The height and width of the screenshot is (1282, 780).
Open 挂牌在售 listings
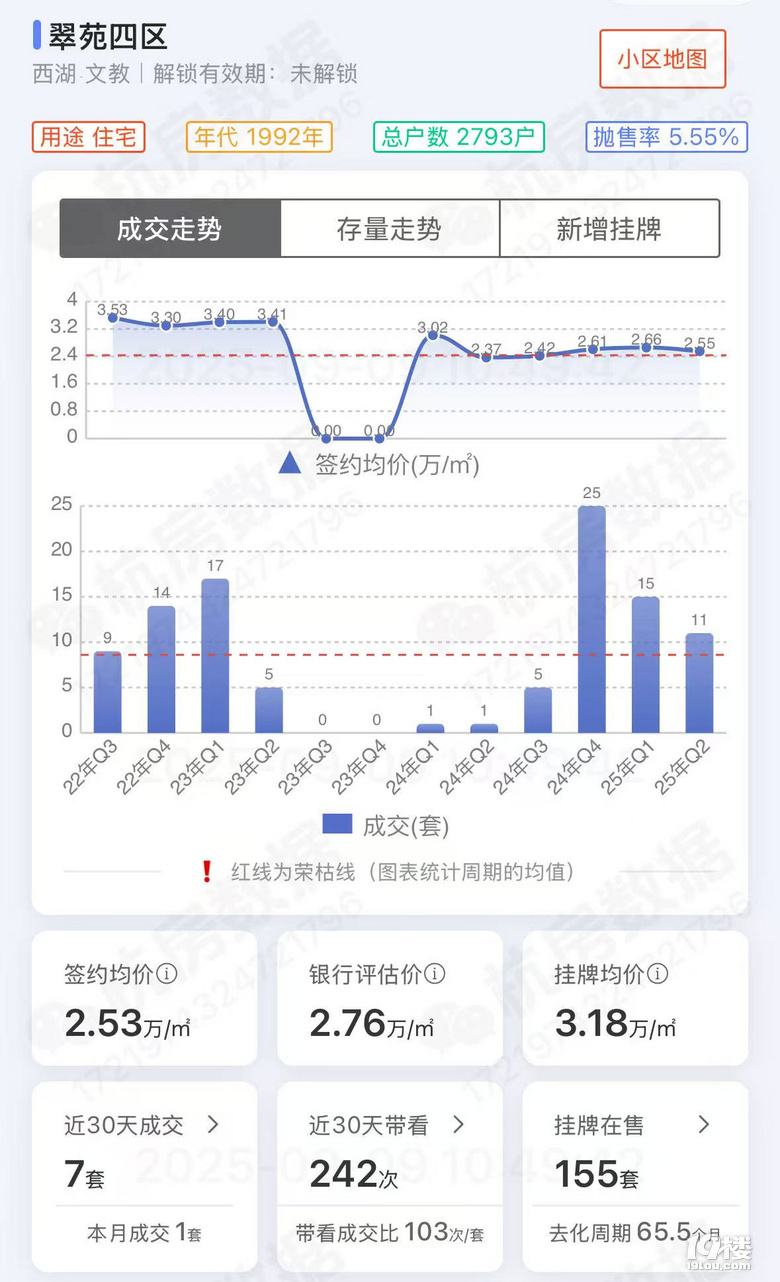(x=704, y=1125)
